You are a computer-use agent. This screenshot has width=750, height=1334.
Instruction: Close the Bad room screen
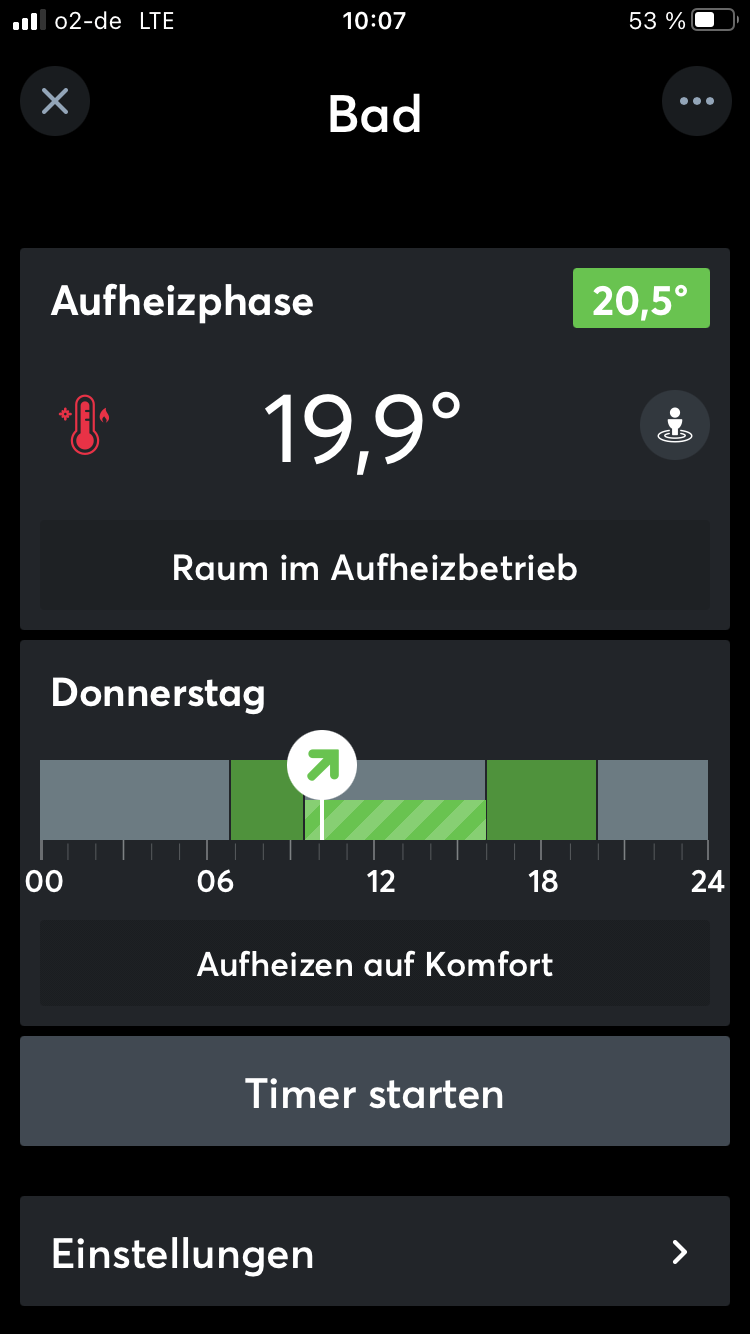(55, 101)
